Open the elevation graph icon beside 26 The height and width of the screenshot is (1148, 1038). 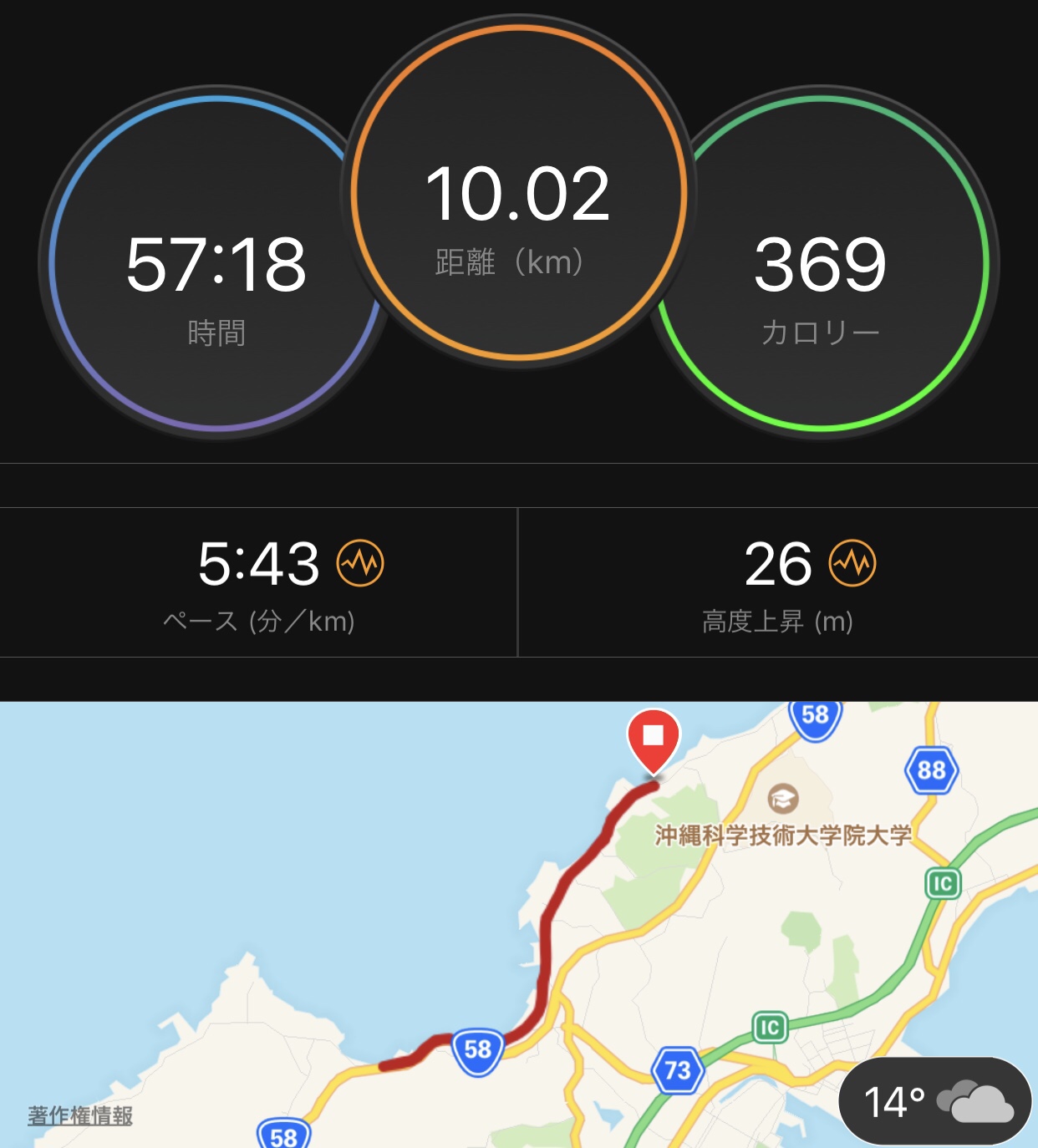click(852, 563)
